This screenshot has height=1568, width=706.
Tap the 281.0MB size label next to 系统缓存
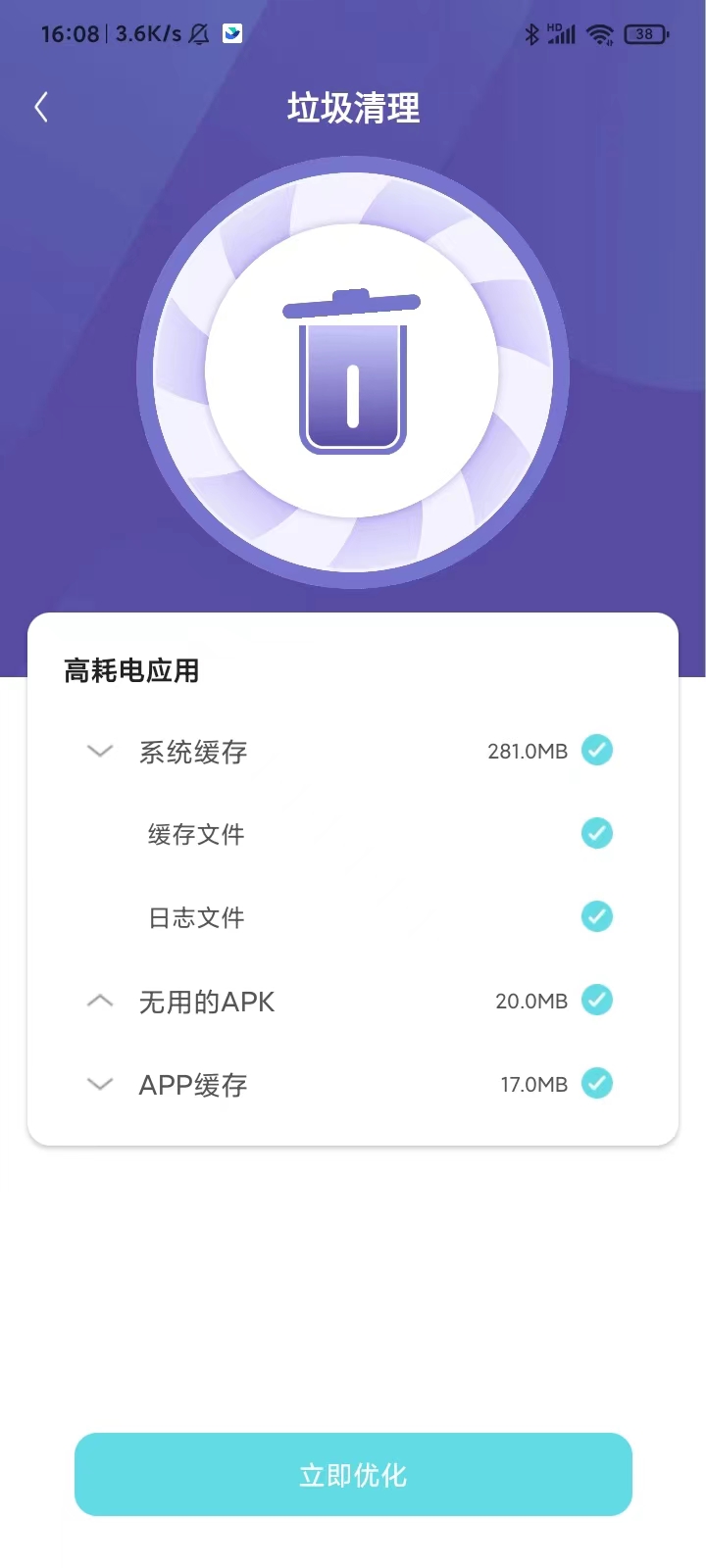(529, 750)
